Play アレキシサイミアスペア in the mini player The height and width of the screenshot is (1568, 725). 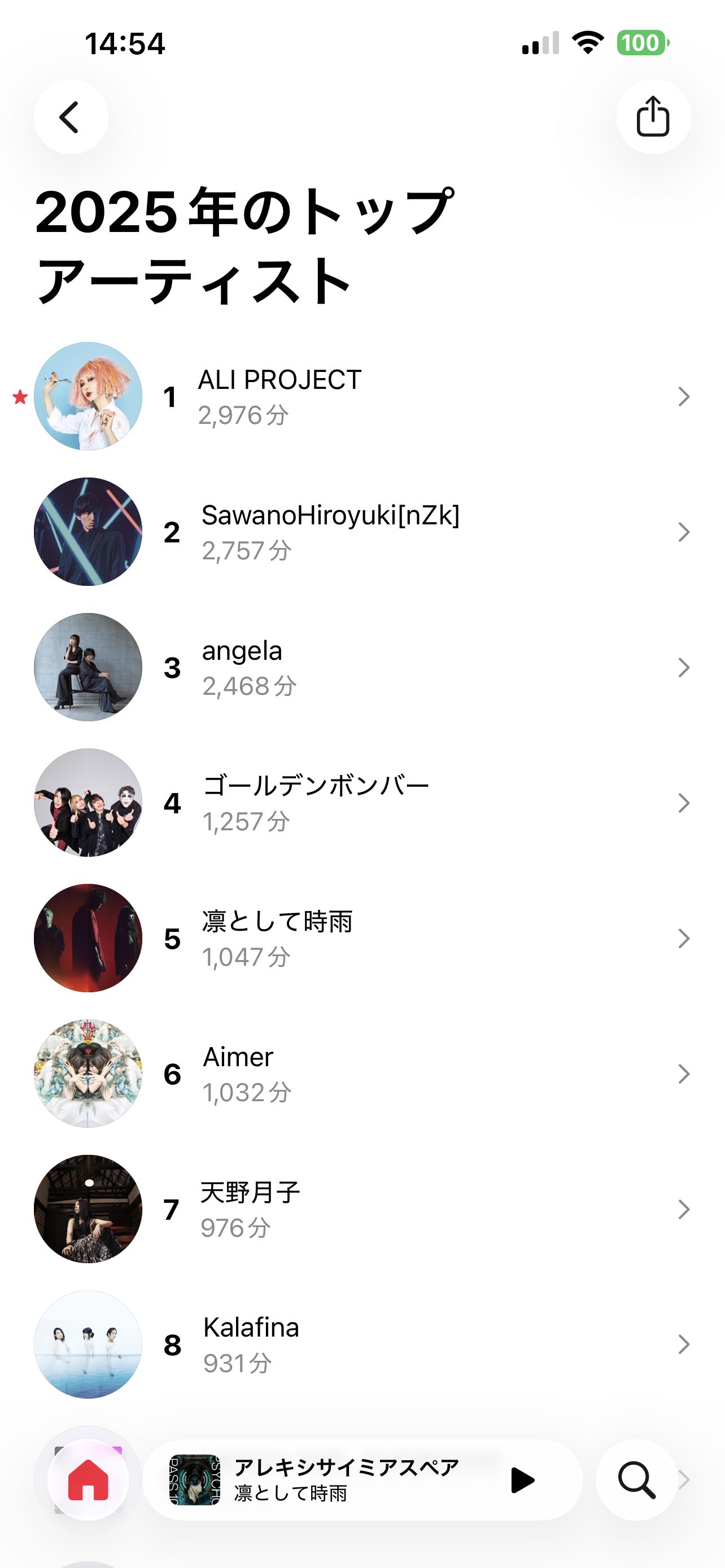click(x=522, y=1480)
